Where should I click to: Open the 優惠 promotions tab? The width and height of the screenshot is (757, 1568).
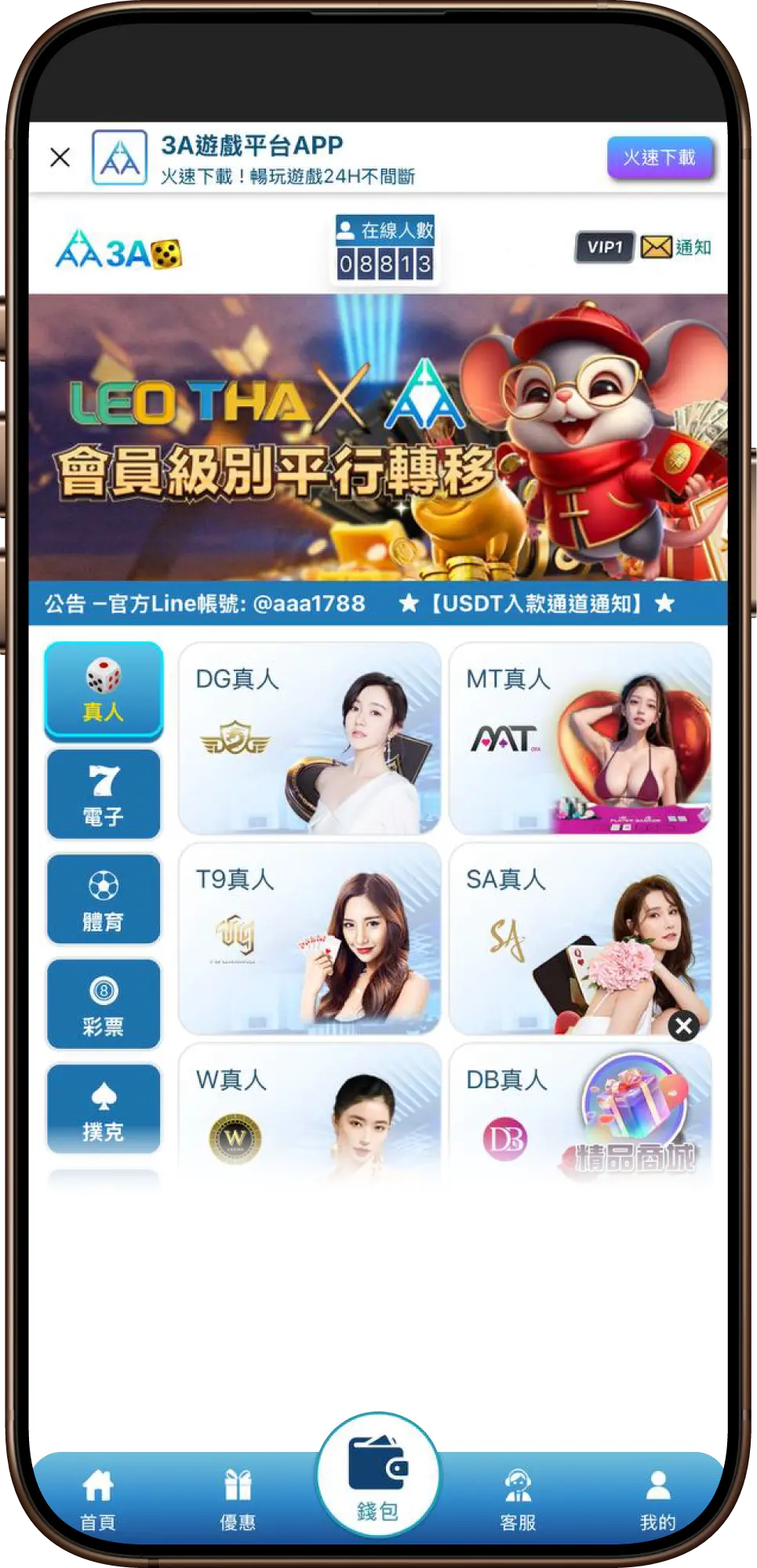coord(238,1500)
